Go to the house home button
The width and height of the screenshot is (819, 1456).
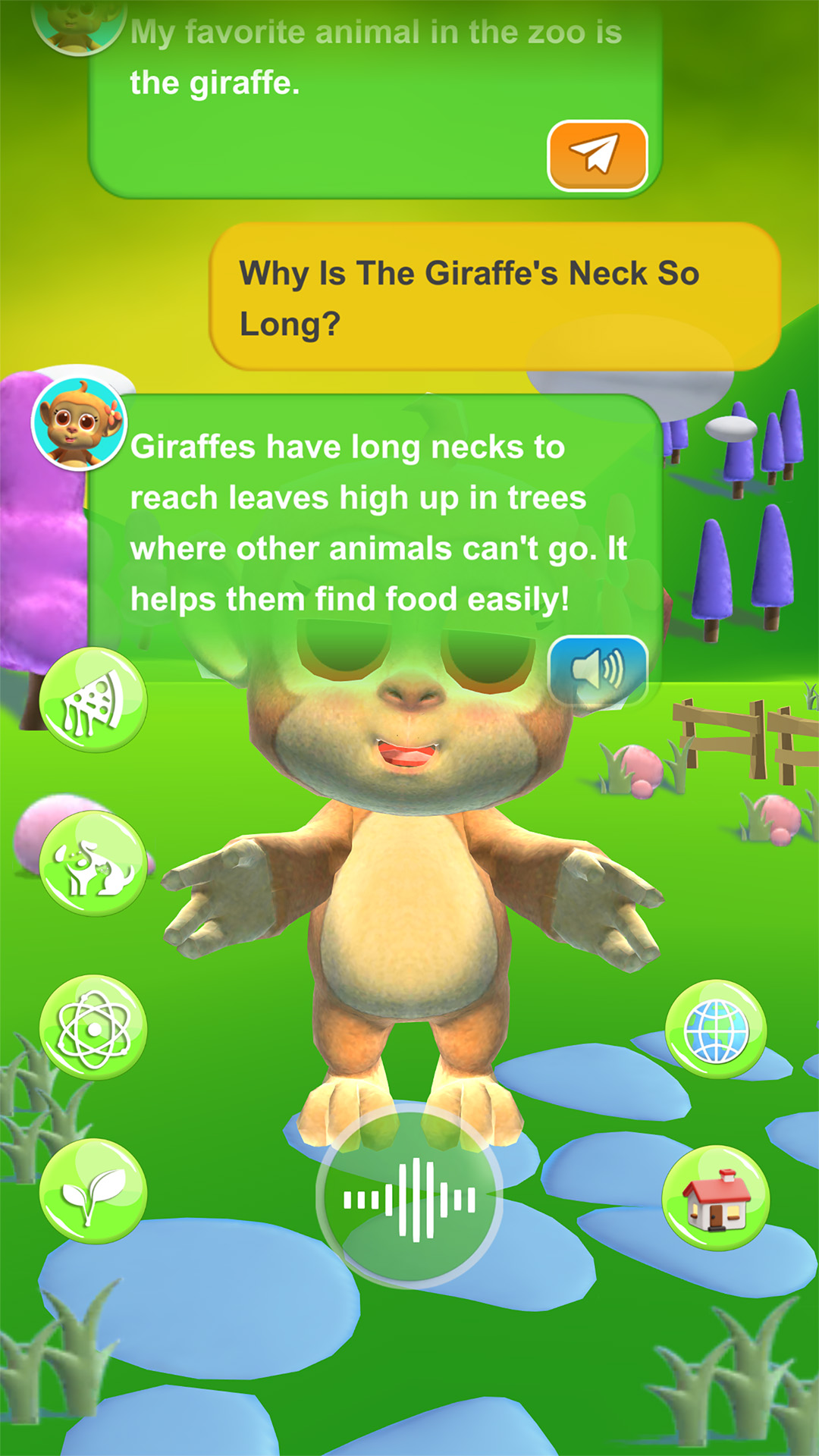(x=716, y=1197)
